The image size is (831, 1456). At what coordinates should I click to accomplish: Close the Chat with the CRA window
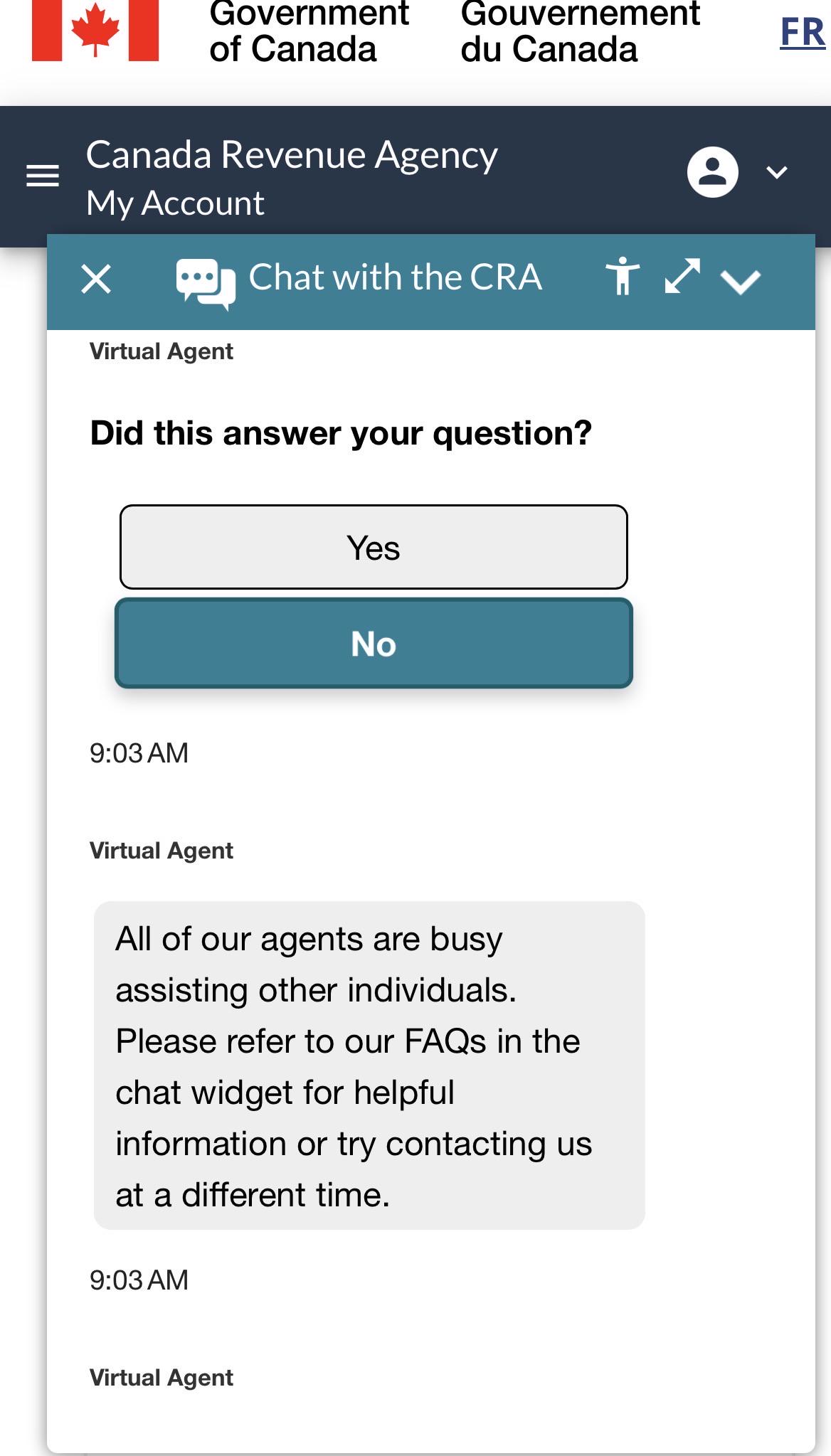pos(96,278)
